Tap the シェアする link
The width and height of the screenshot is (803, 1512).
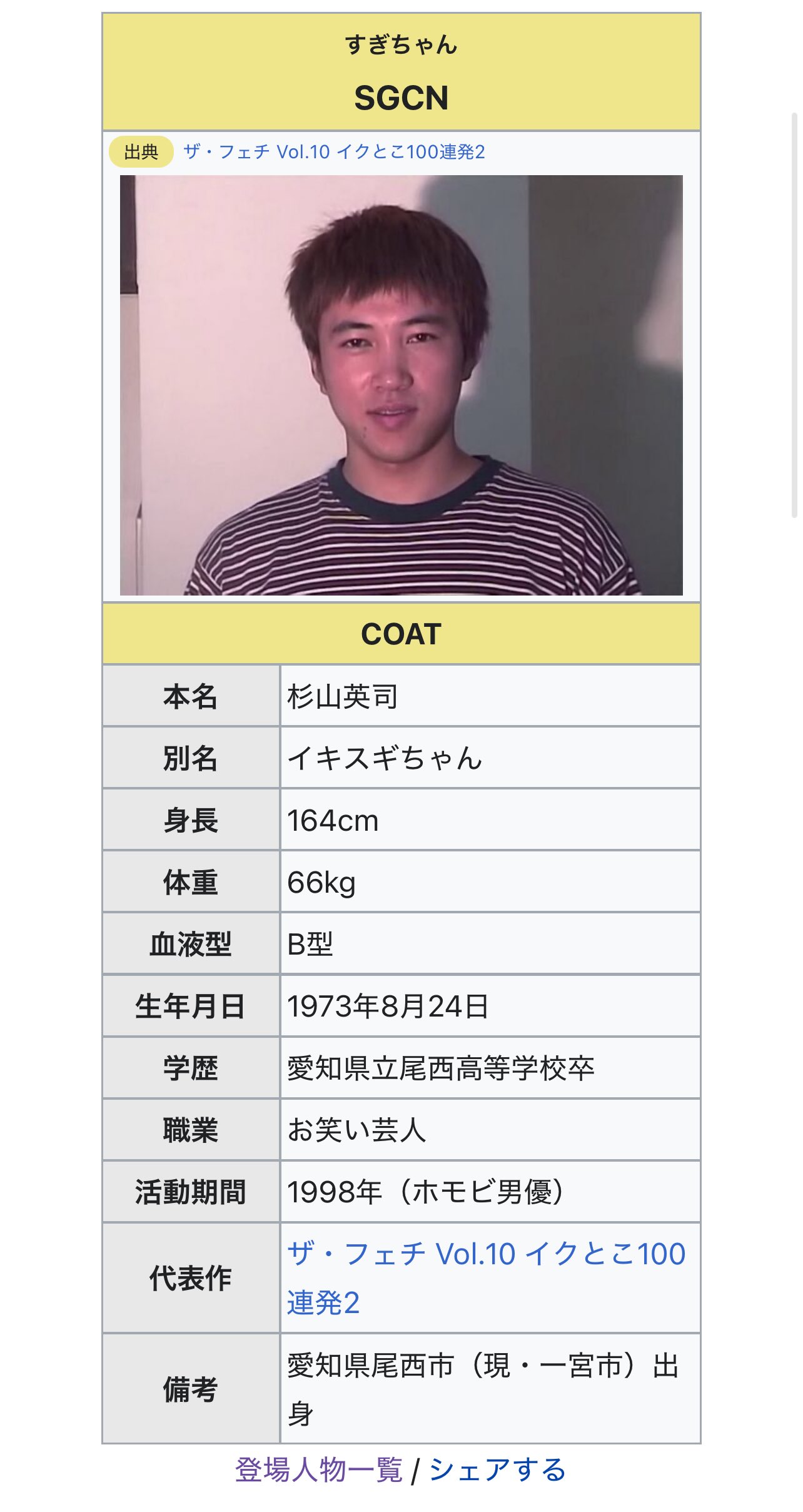point(497,1469)
